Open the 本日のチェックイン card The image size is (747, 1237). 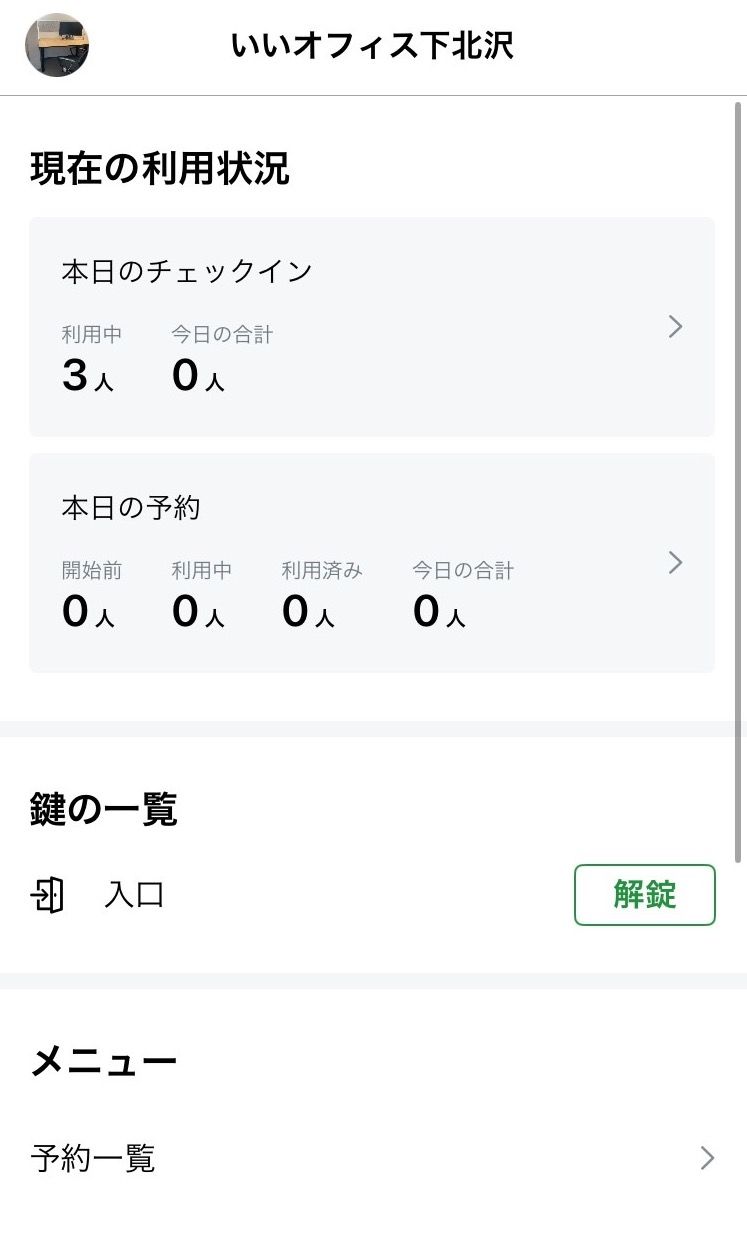point(372,327)
